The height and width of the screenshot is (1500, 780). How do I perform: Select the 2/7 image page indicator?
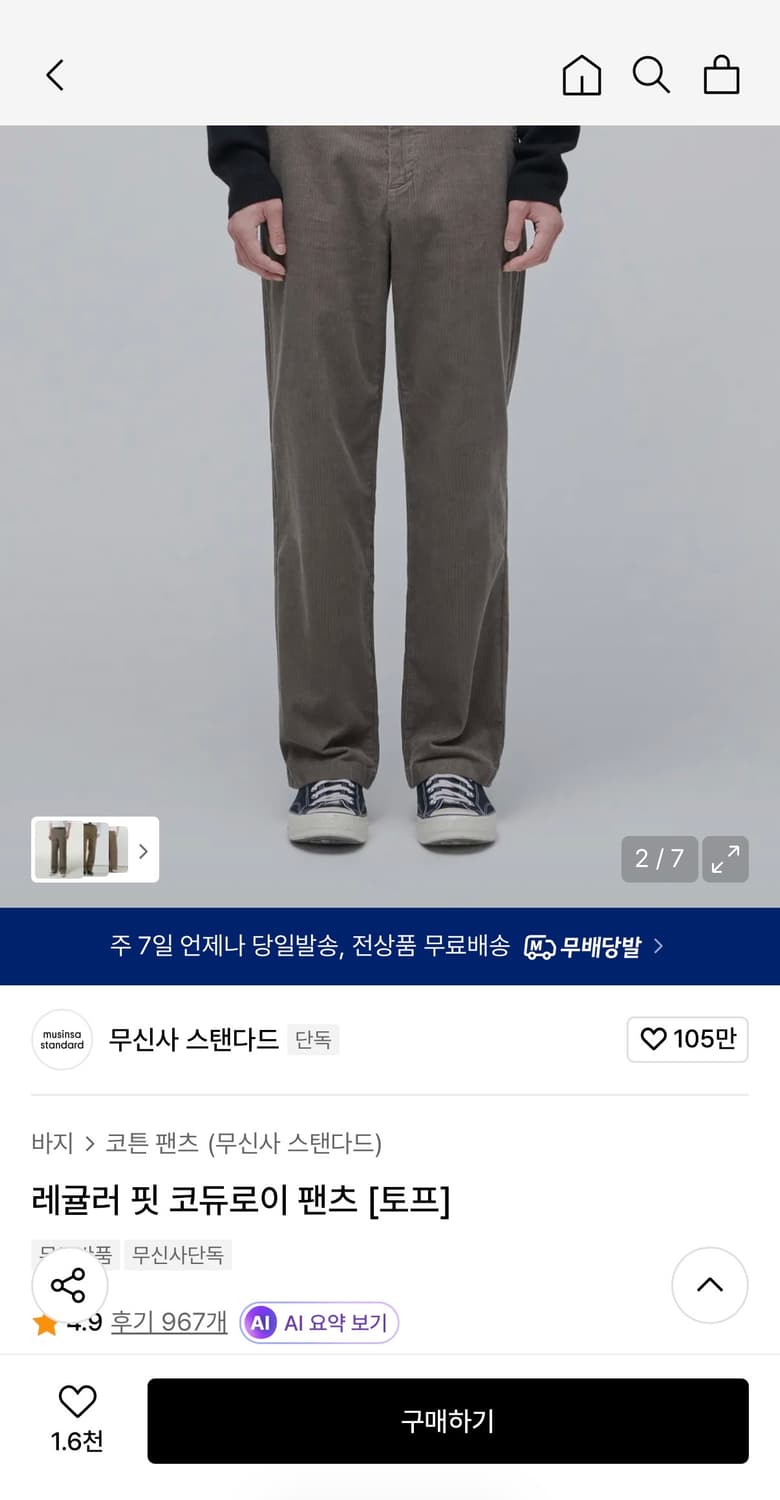point(659,859)
